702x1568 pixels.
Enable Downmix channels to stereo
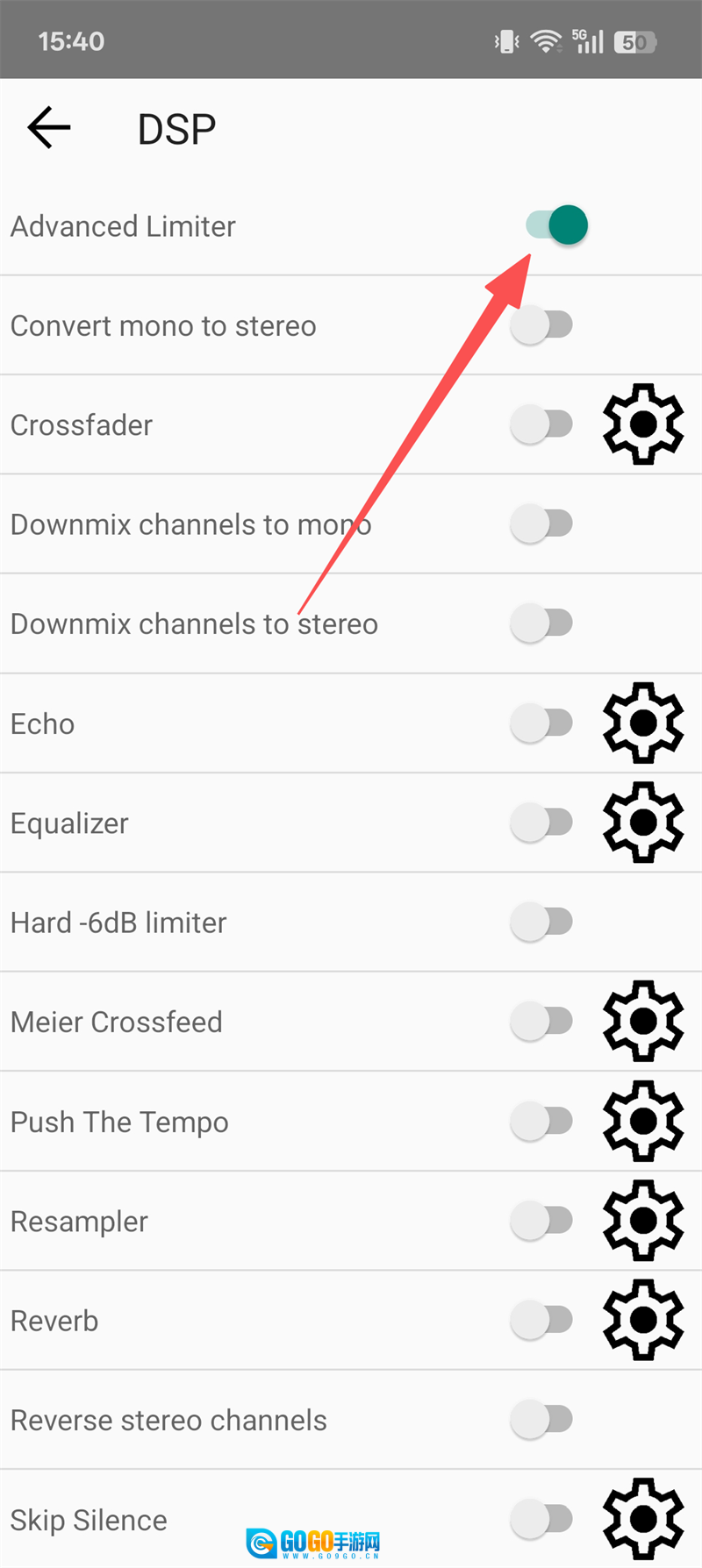click(541, 624)
